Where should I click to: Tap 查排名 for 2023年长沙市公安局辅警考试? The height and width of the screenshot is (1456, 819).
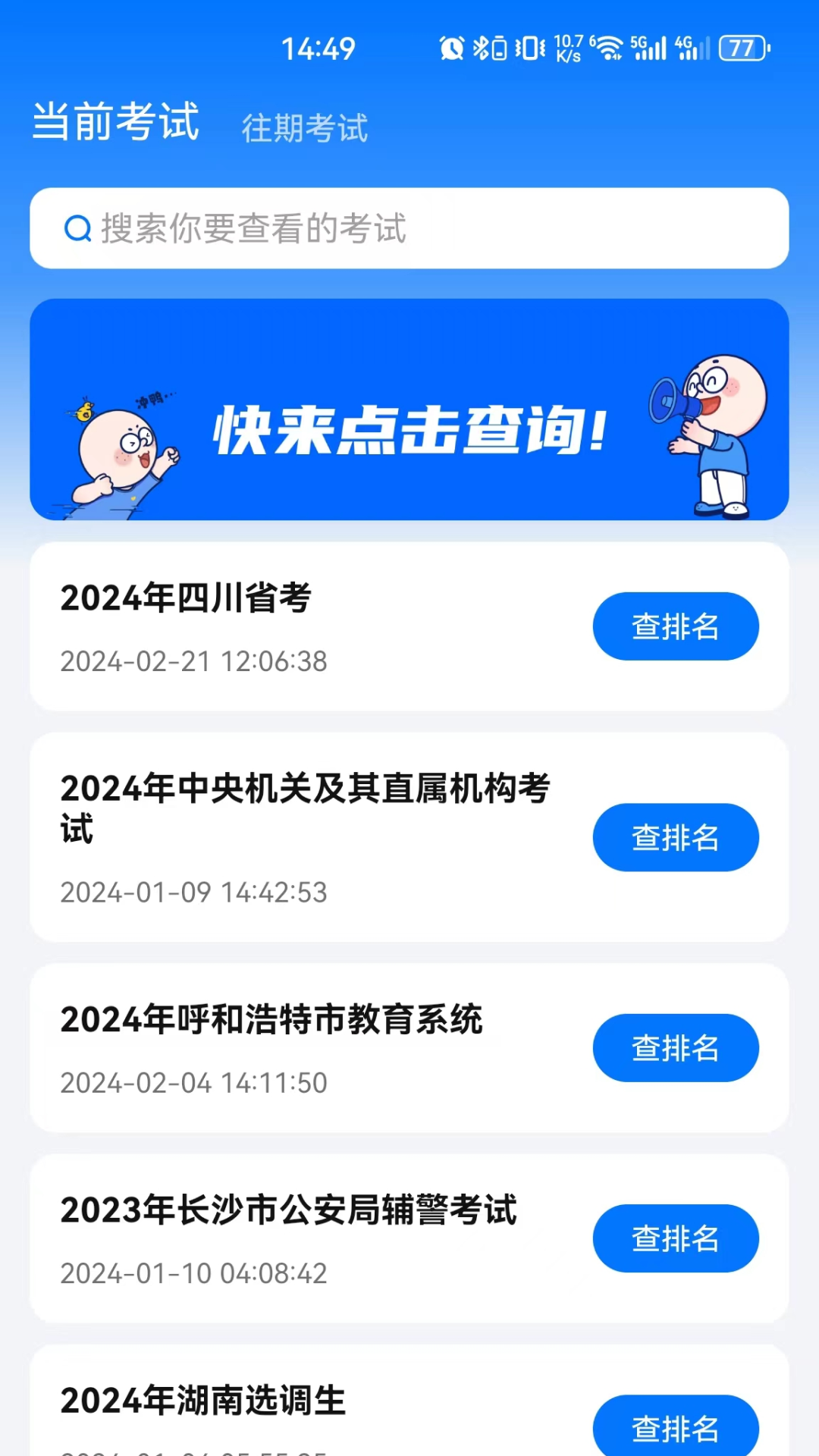tap(676, 1238)
